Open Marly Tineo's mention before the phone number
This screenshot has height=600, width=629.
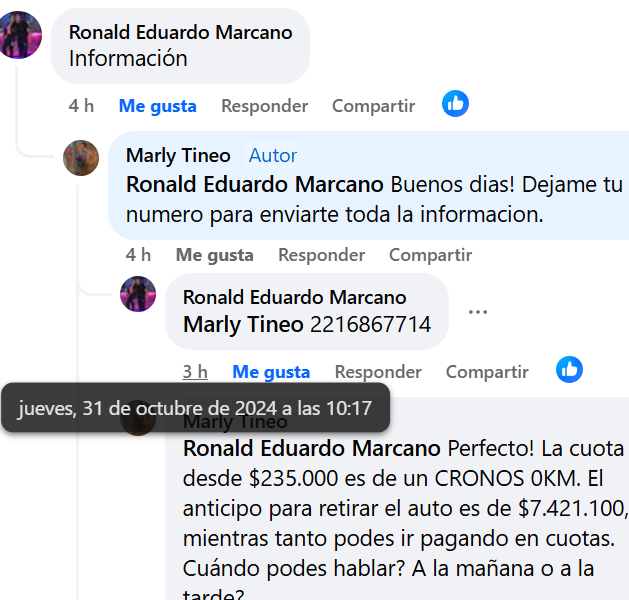coord(243,324)
